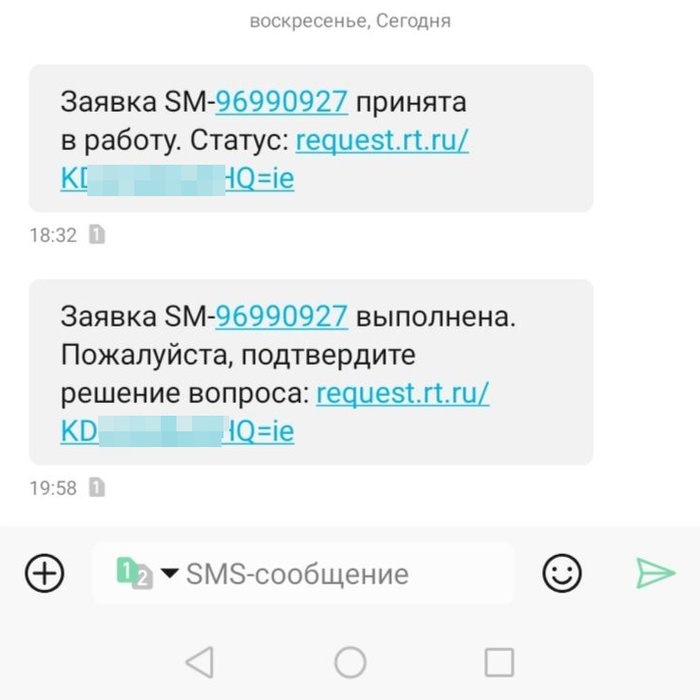Image resolution: width=700 pixels, height=700 pixels.
Task: Open the confirmation link in the 19:58 message
Action: click(x=402, y=393)
